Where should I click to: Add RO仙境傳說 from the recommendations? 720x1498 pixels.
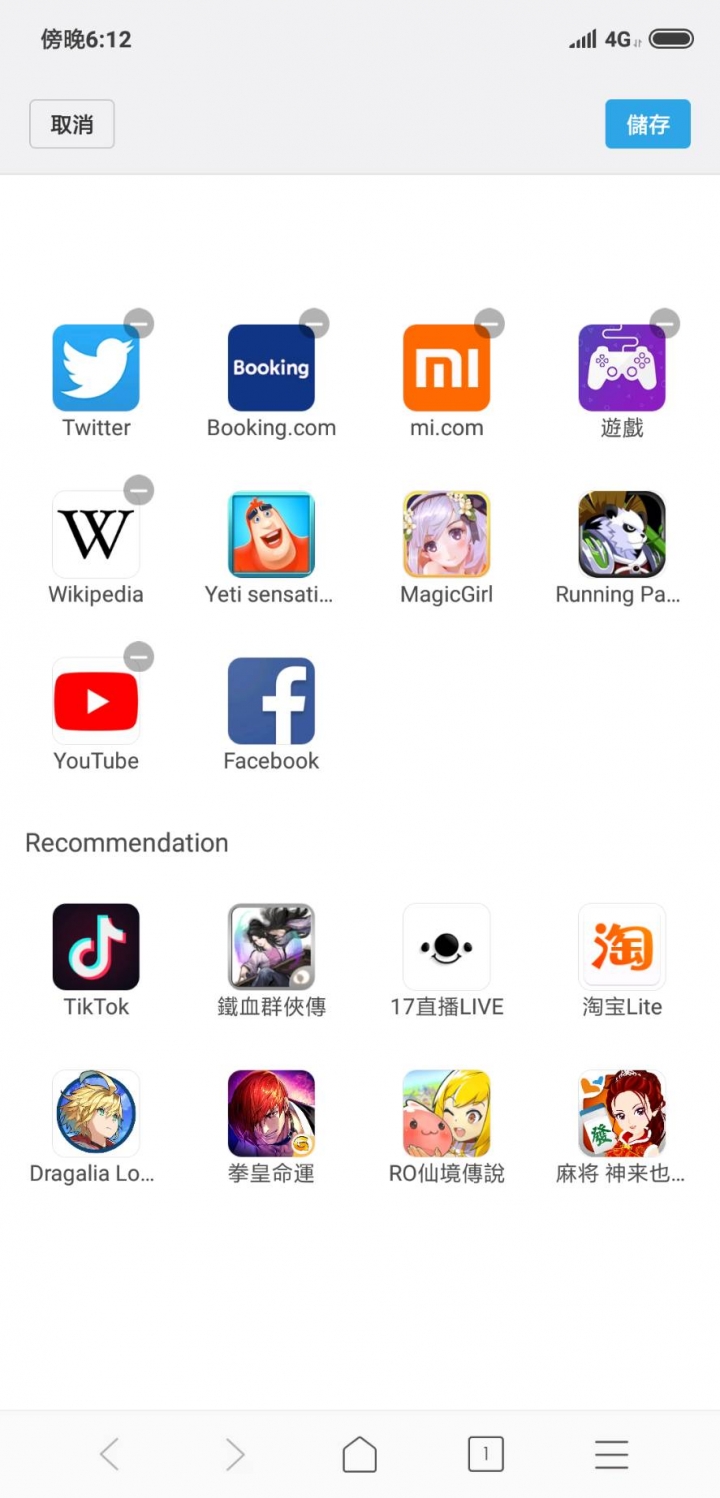pos(446,1113)
